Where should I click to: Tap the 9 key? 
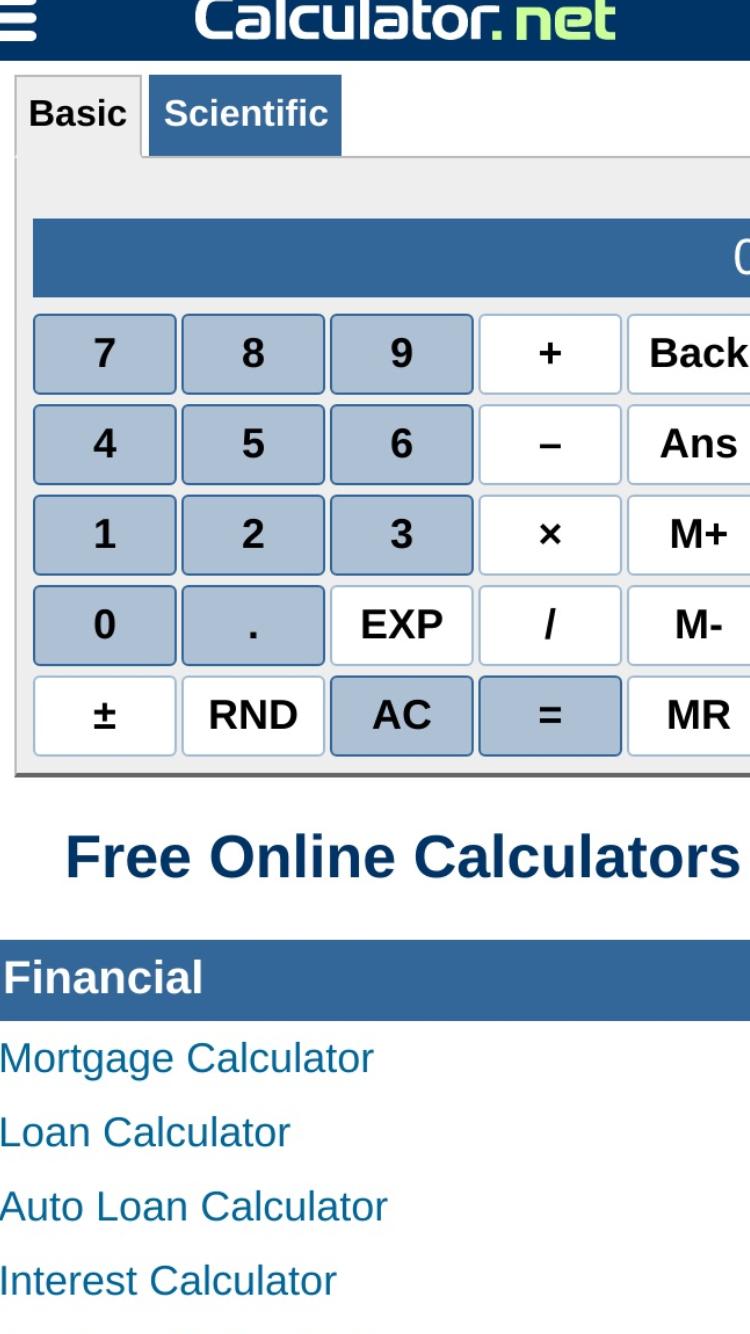pyautogui.click(x=401, y=354)
